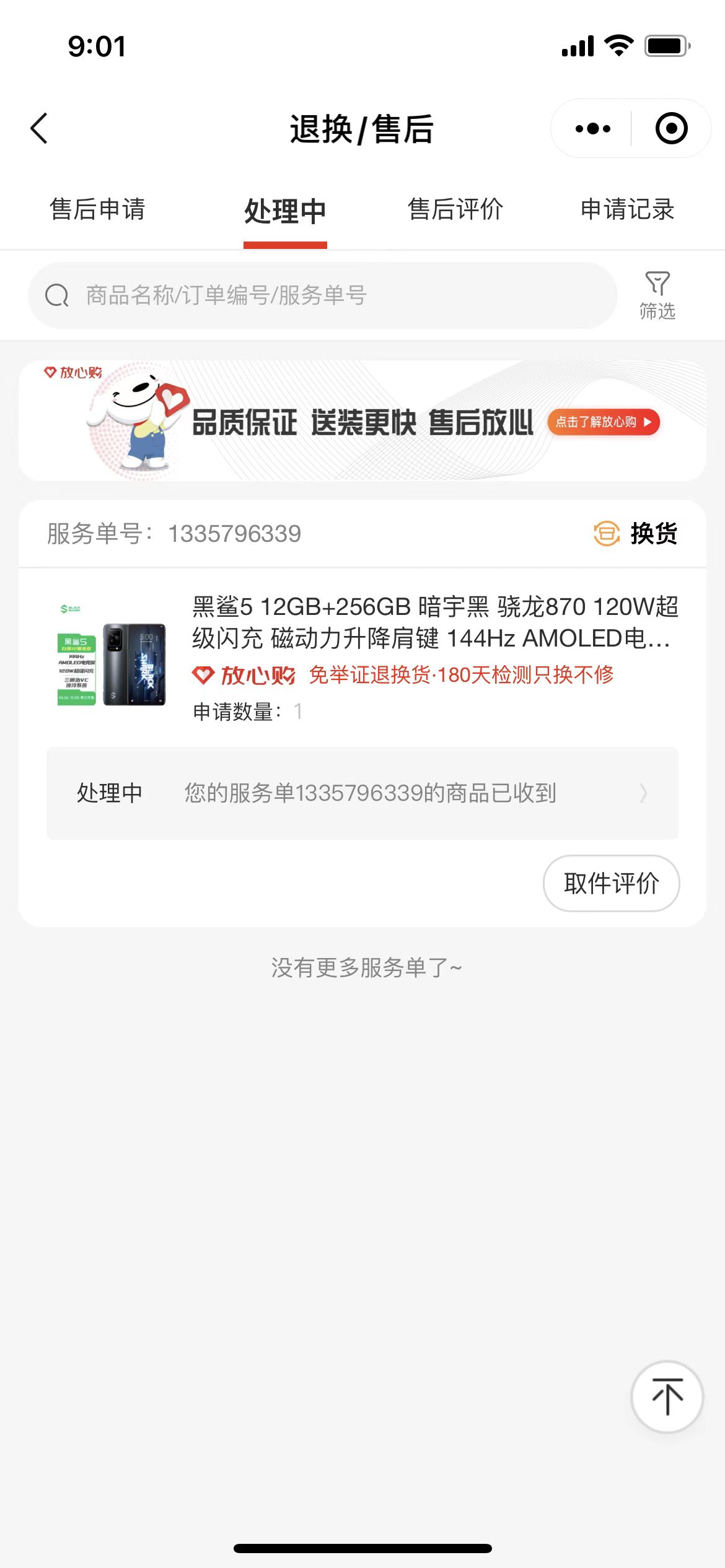Tap 点击了解放心购 banner button

(604, 422)
